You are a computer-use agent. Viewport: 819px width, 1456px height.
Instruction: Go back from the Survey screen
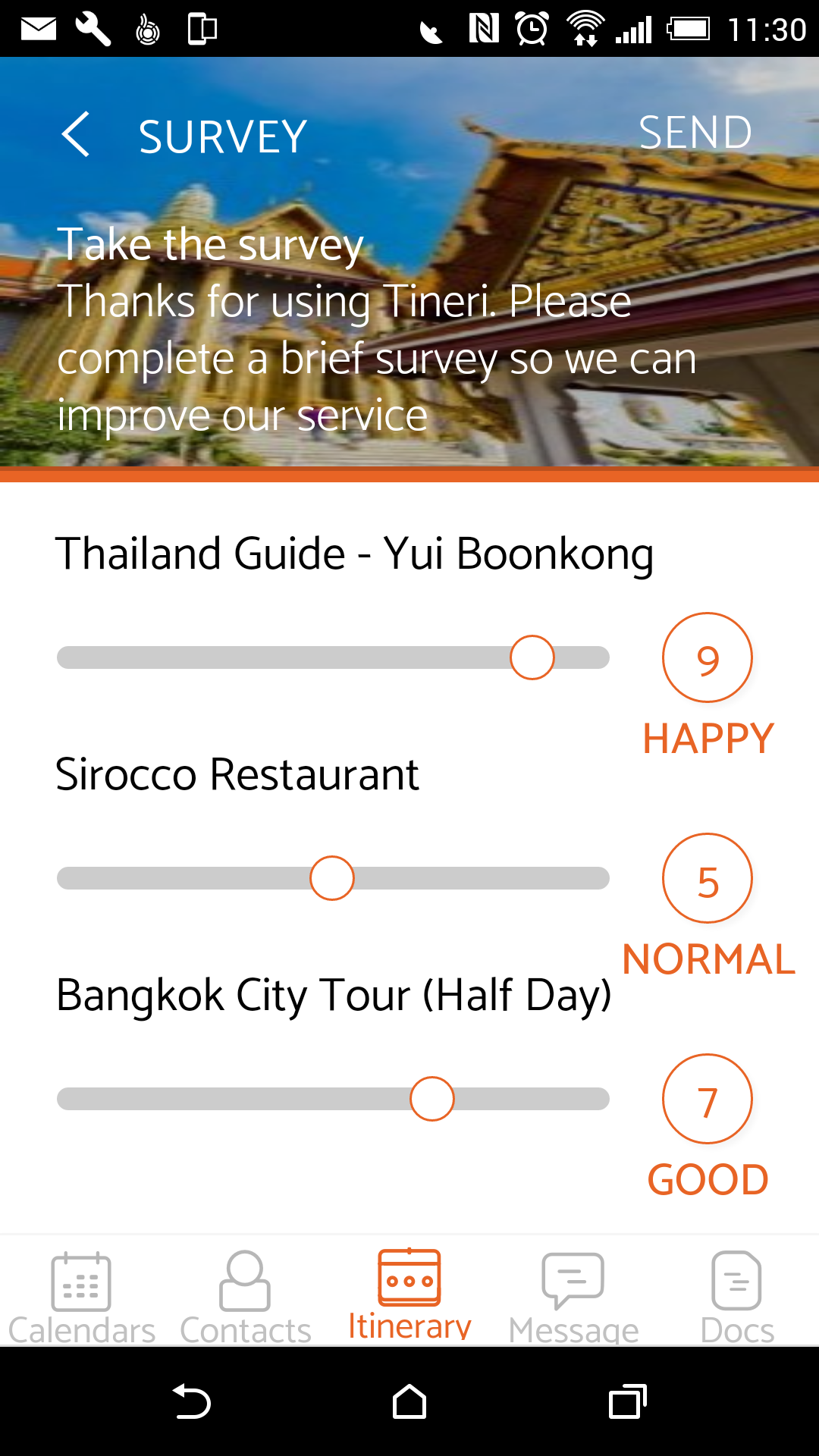click(x=76, y=135)
